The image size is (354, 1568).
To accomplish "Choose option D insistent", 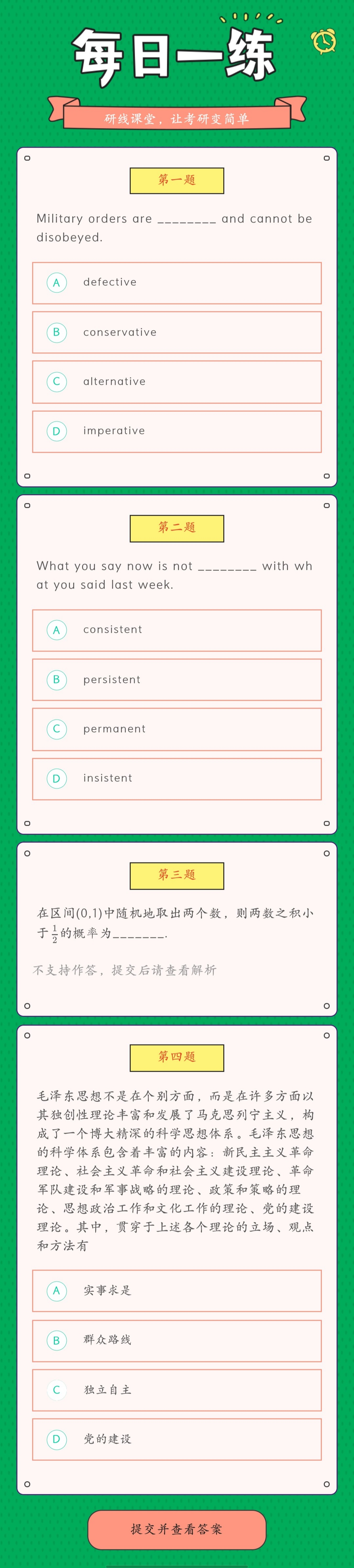I will (177, 778).
